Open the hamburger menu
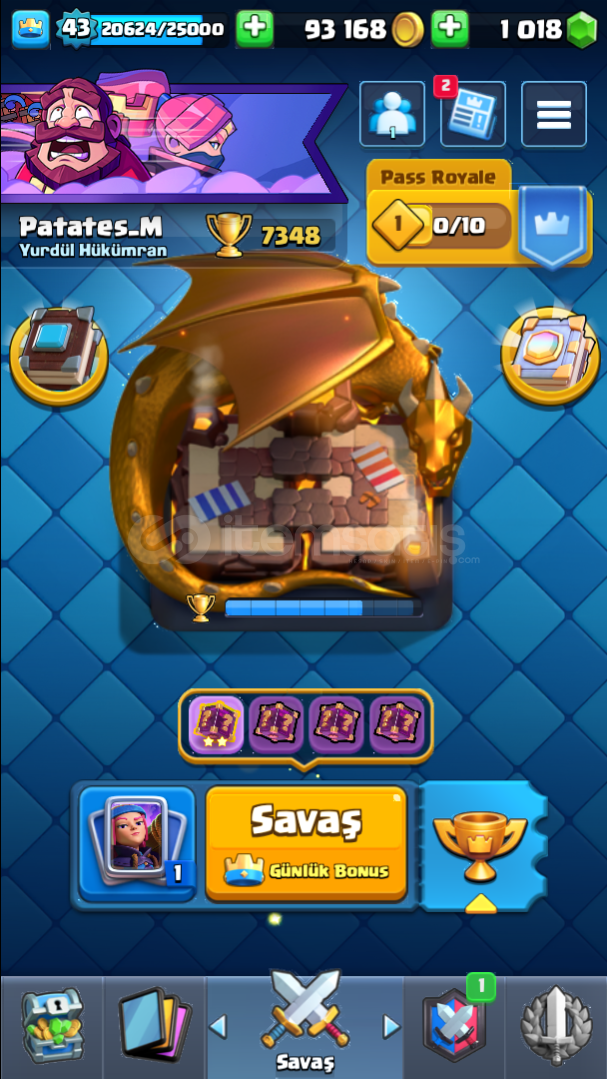 (x=554, y=114)
